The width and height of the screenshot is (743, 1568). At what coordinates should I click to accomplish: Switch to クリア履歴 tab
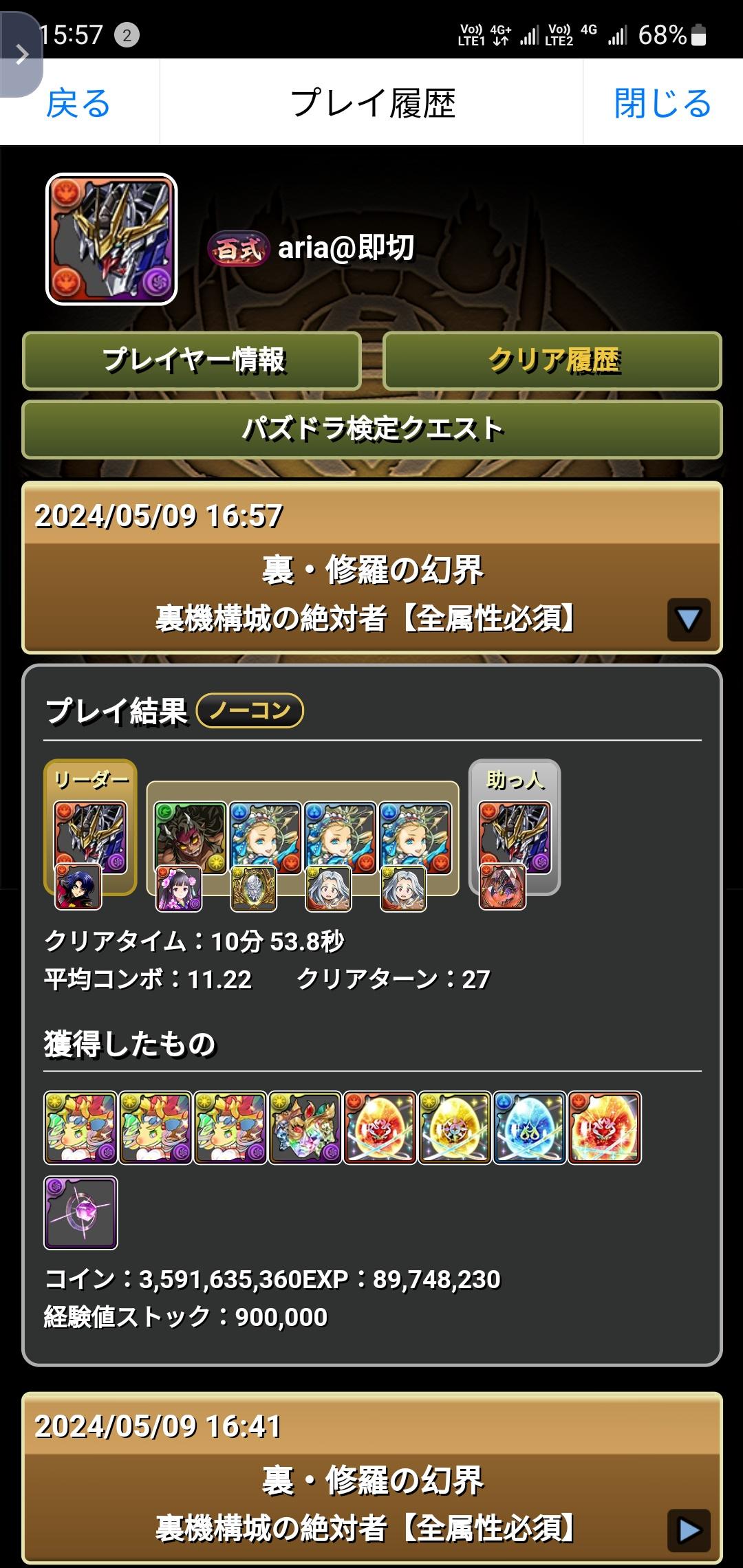point(552,360)
